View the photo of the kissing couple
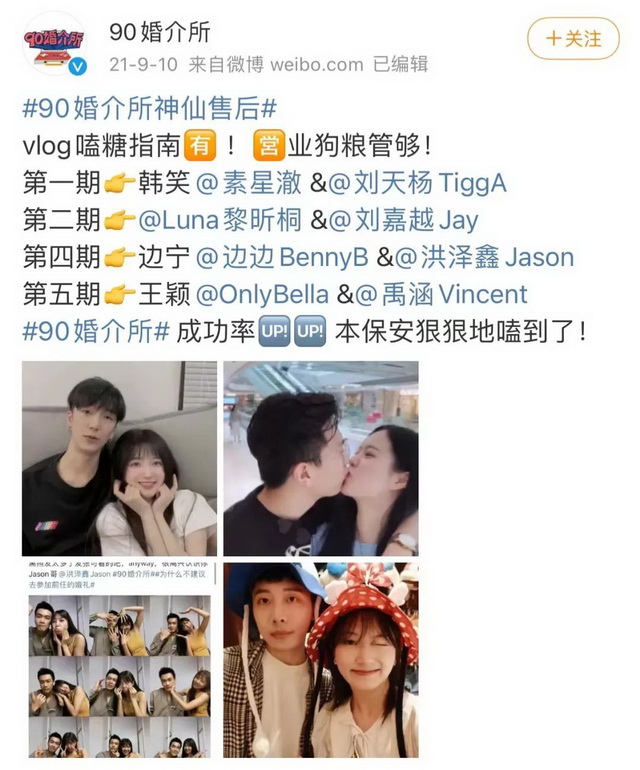640x770 pixels. point(320,457)
